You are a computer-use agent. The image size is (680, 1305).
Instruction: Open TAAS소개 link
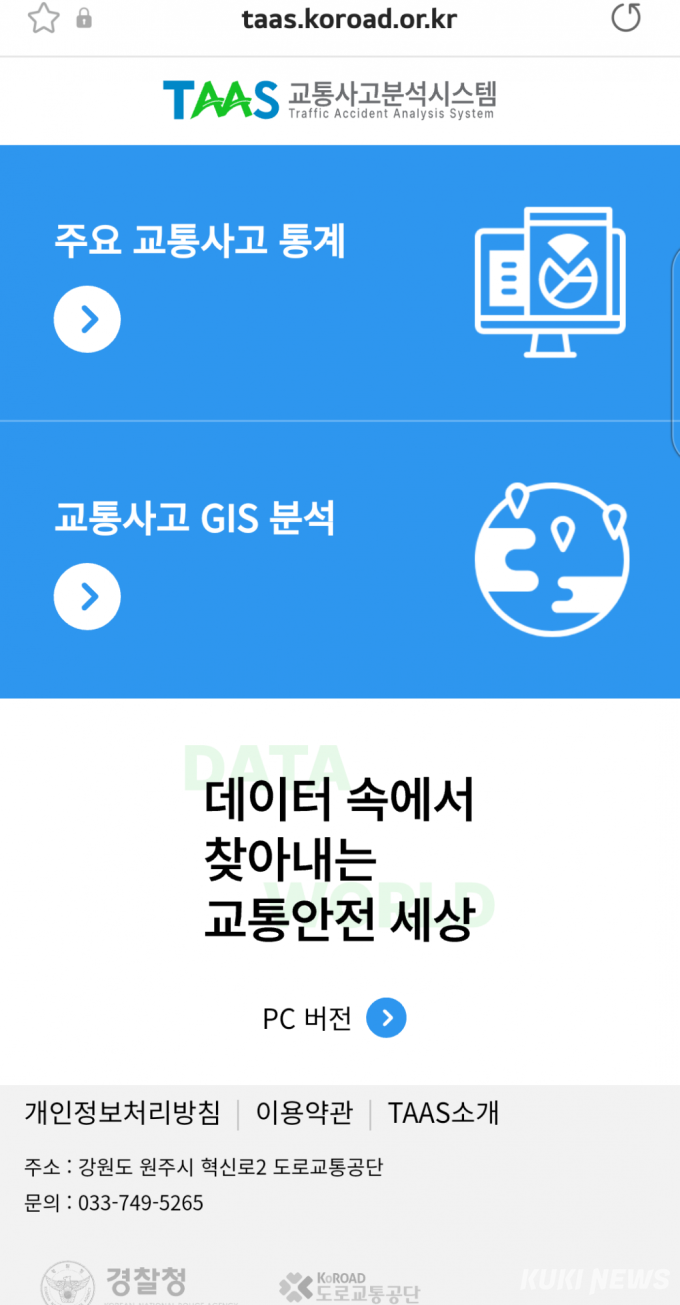coord(443,1112)
